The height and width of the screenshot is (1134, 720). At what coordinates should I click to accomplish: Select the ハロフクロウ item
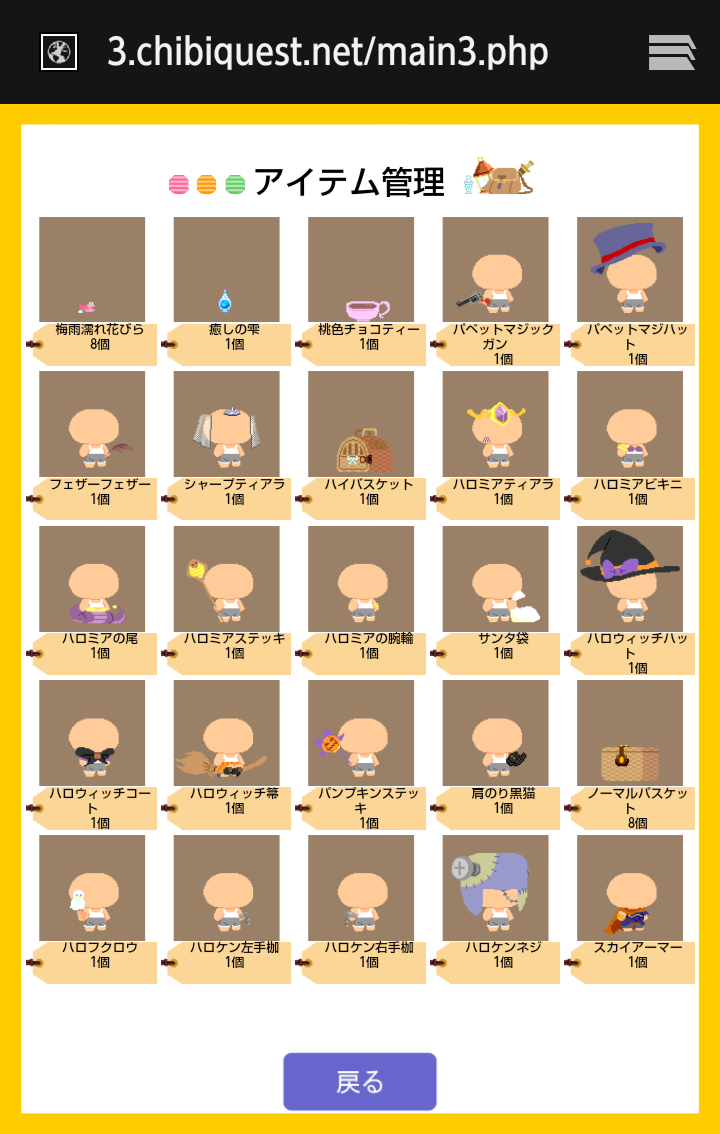pos(92,888)
